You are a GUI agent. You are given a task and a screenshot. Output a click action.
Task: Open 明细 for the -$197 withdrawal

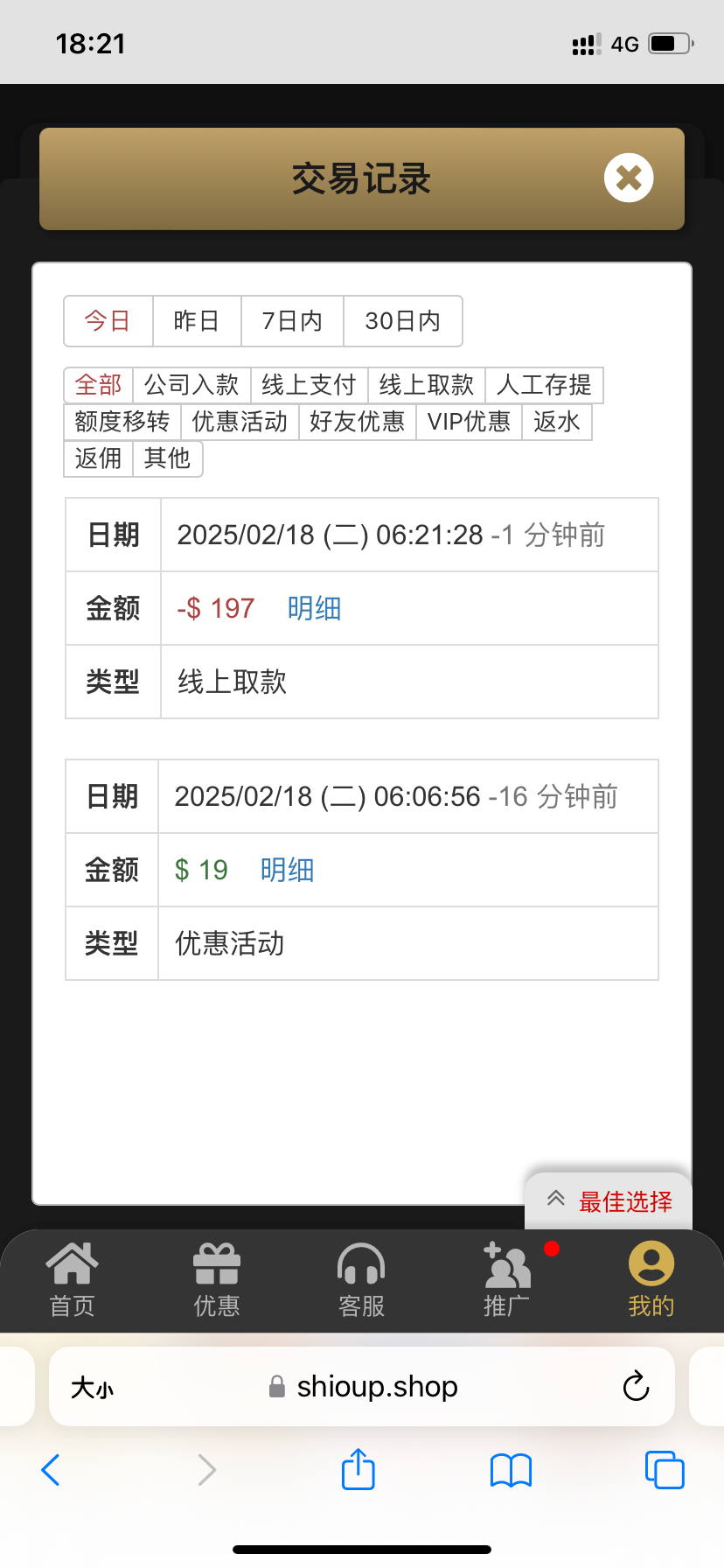[314, 608]
